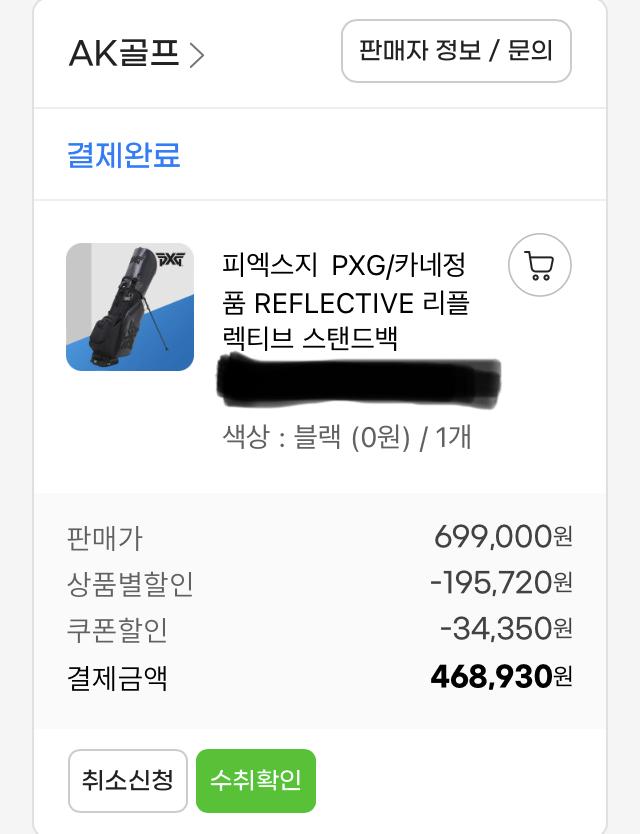Open the PXG REFLECTIVE 스탠드백 product title
The image size is (640, 834).
[x=346, y=302]
